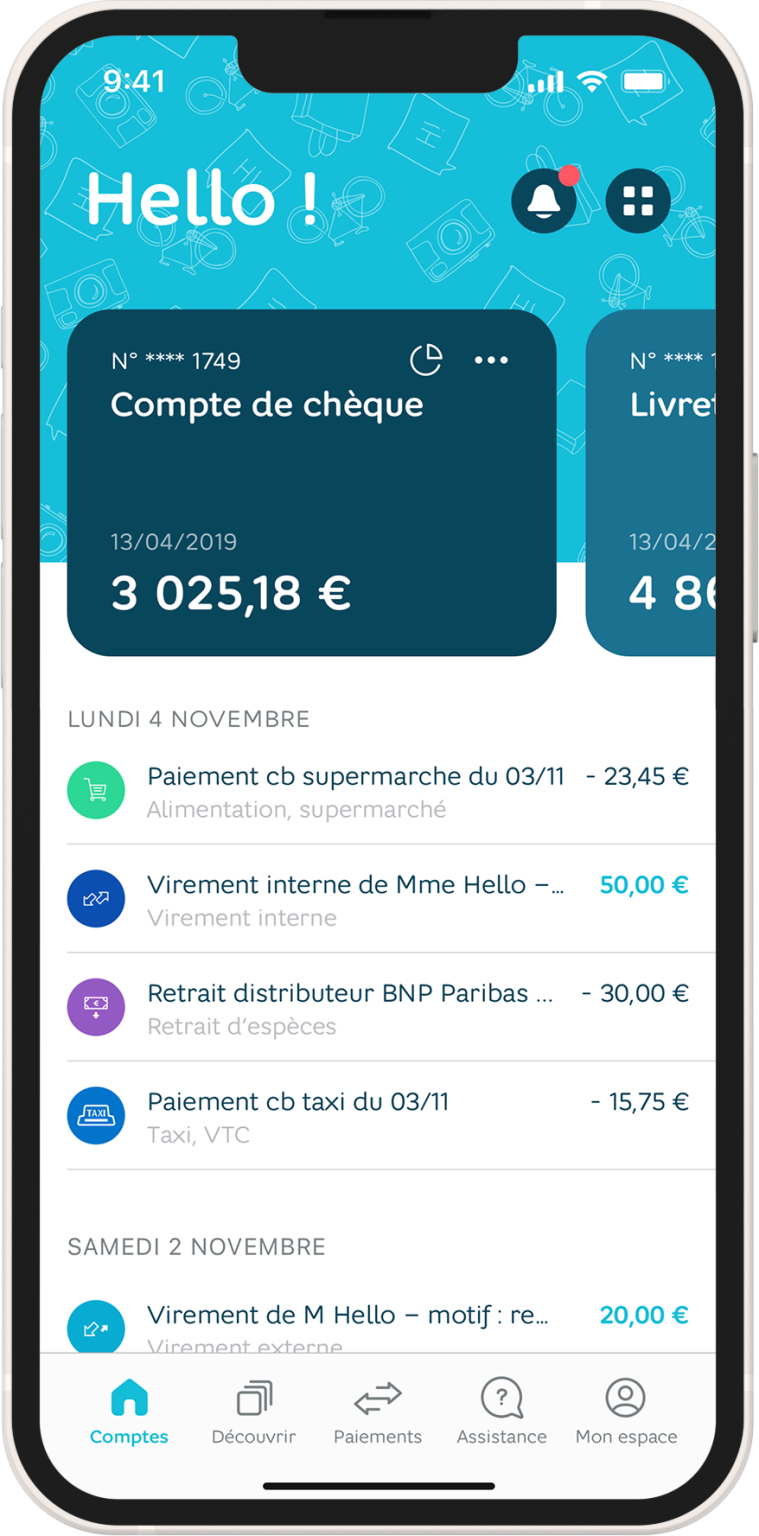
Task: Select the taxi payment icon
Action: pos(95,1114)
